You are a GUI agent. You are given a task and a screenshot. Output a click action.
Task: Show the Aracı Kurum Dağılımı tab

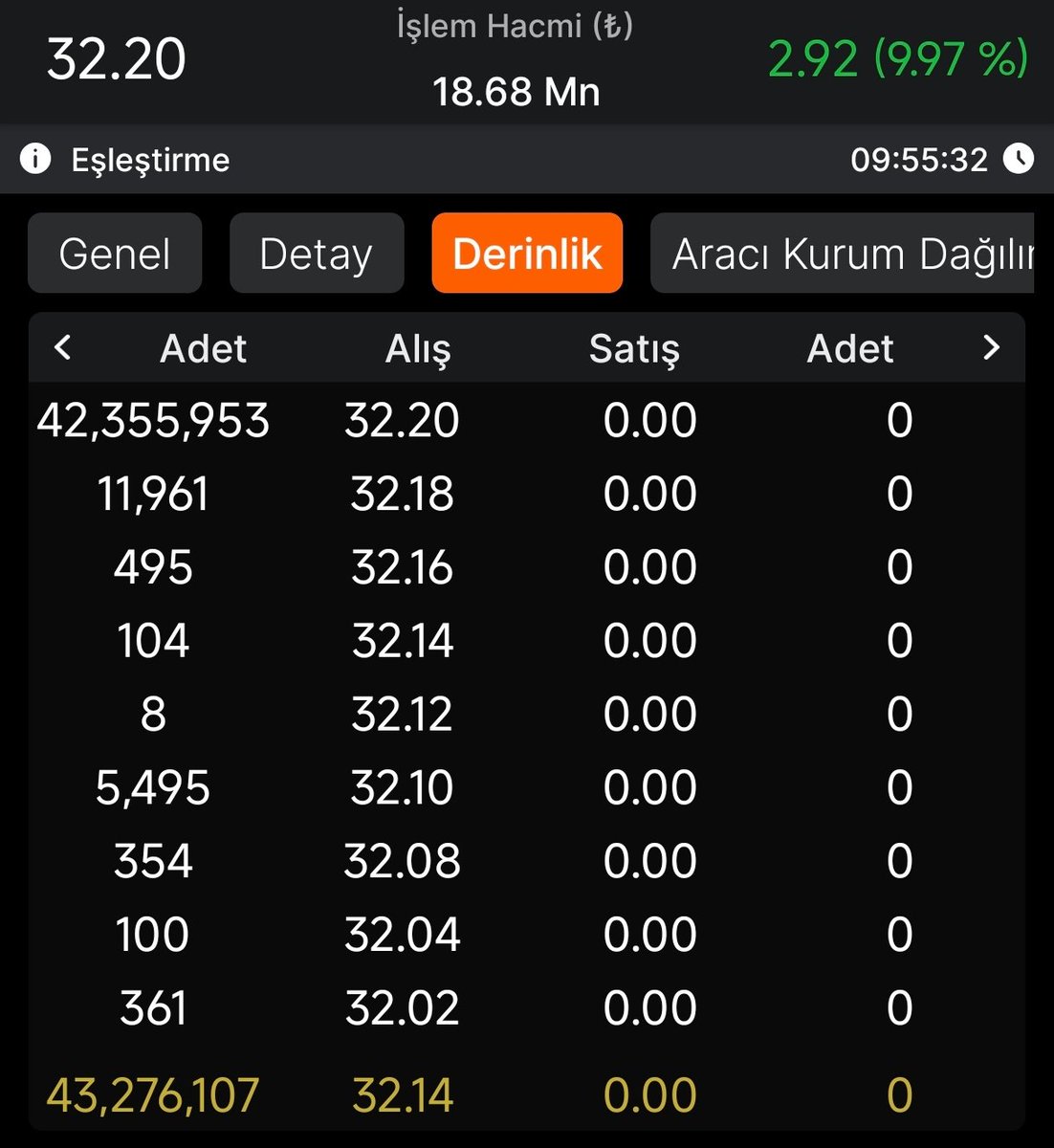pyautogui.click(x=843, y=254)
